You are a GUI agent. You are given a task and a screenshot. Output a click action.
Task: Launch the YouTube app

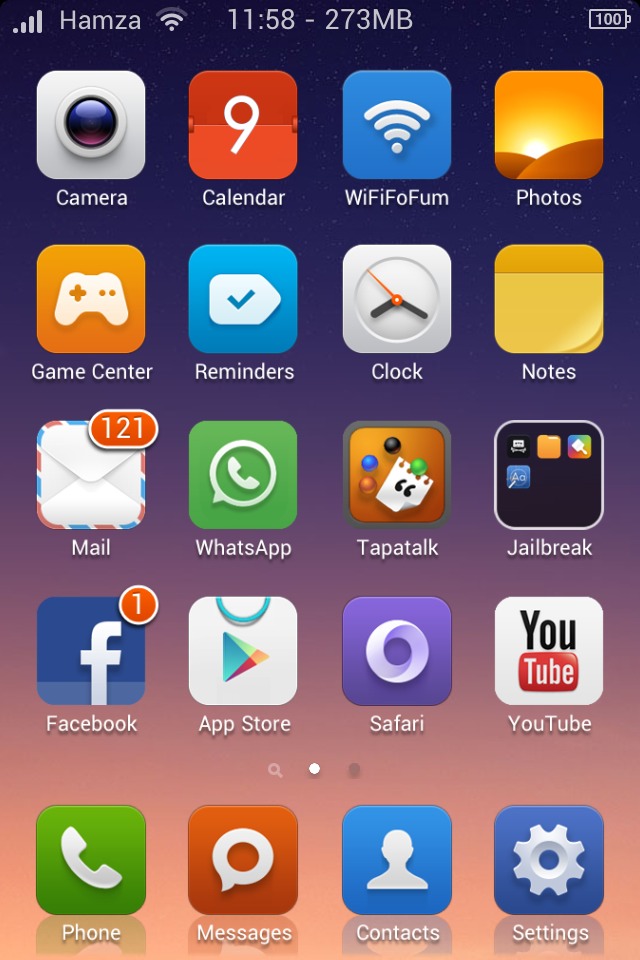coord(549,651)
